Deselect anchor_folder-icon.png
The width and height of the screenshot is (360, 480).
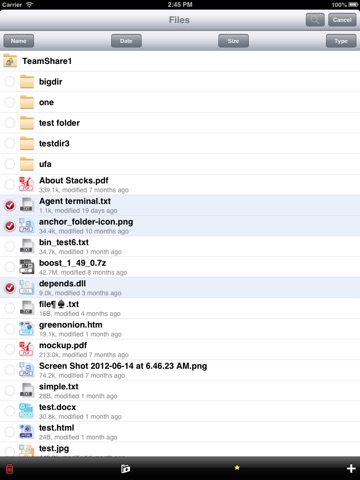[10, 226]
